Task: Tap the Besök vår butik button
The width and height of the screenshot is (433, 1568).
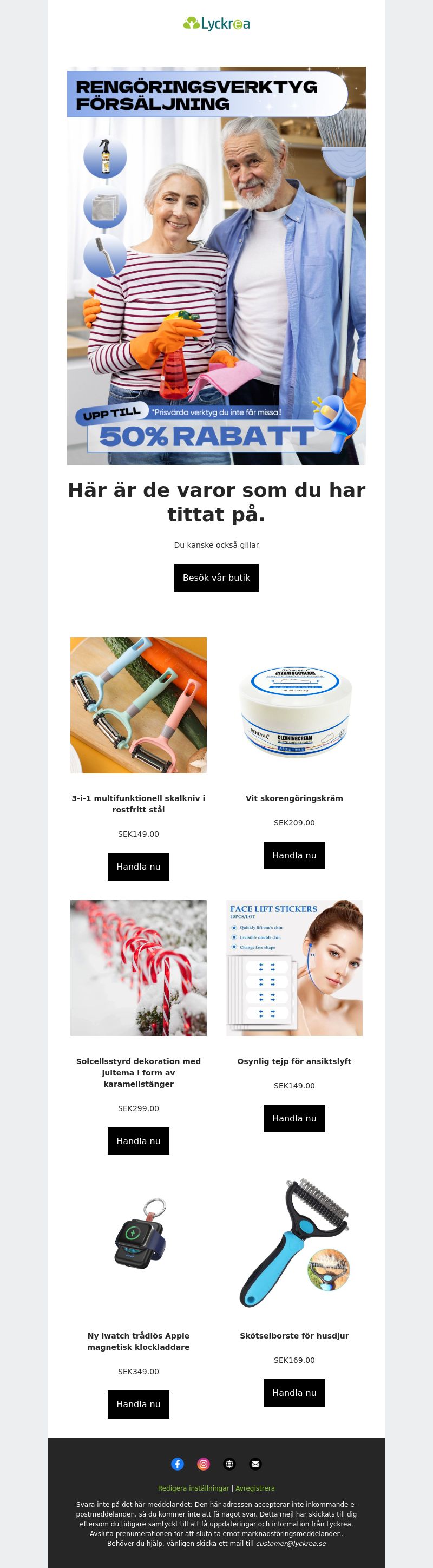Action: pyautogui.click(x=216, y=577)
